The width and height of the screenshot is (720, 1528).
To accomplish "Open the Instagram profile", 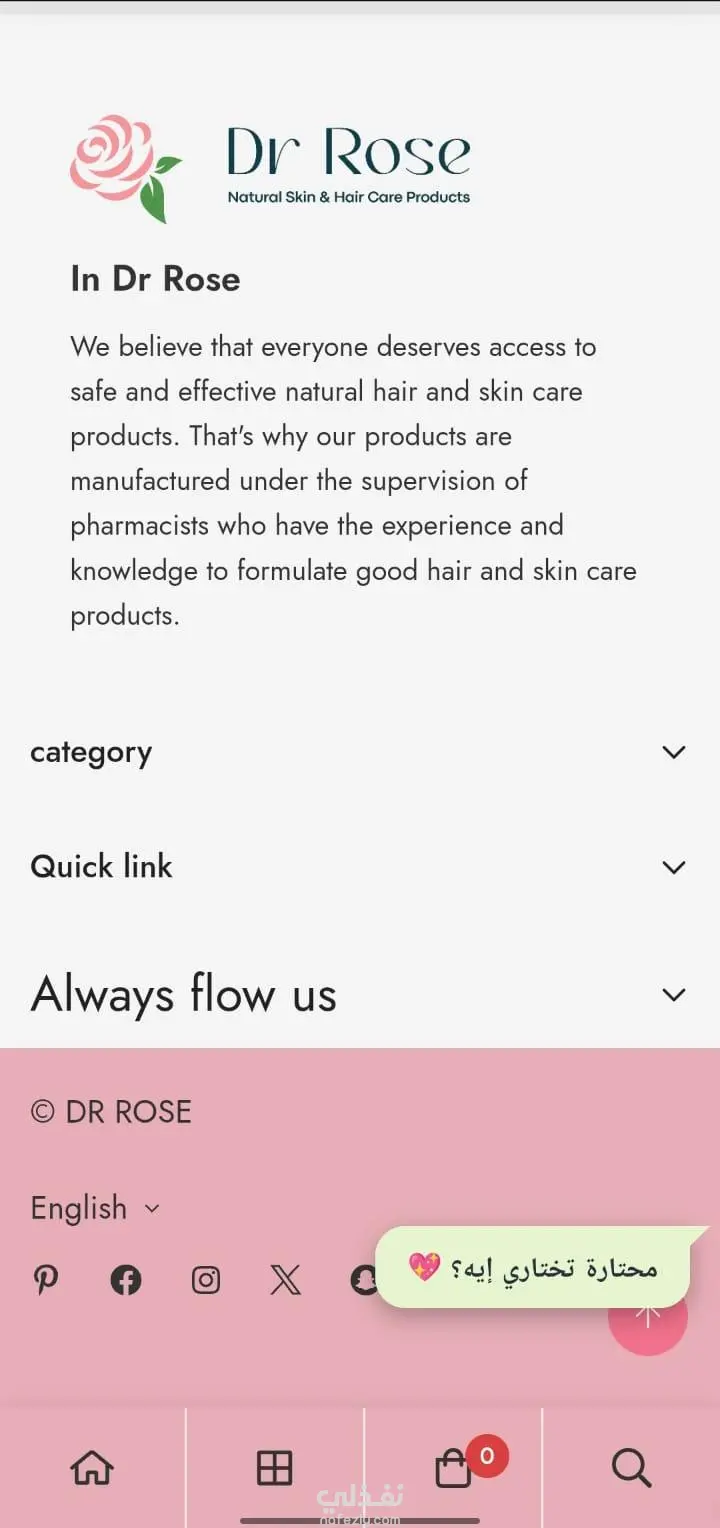I will coord(206,1279).
